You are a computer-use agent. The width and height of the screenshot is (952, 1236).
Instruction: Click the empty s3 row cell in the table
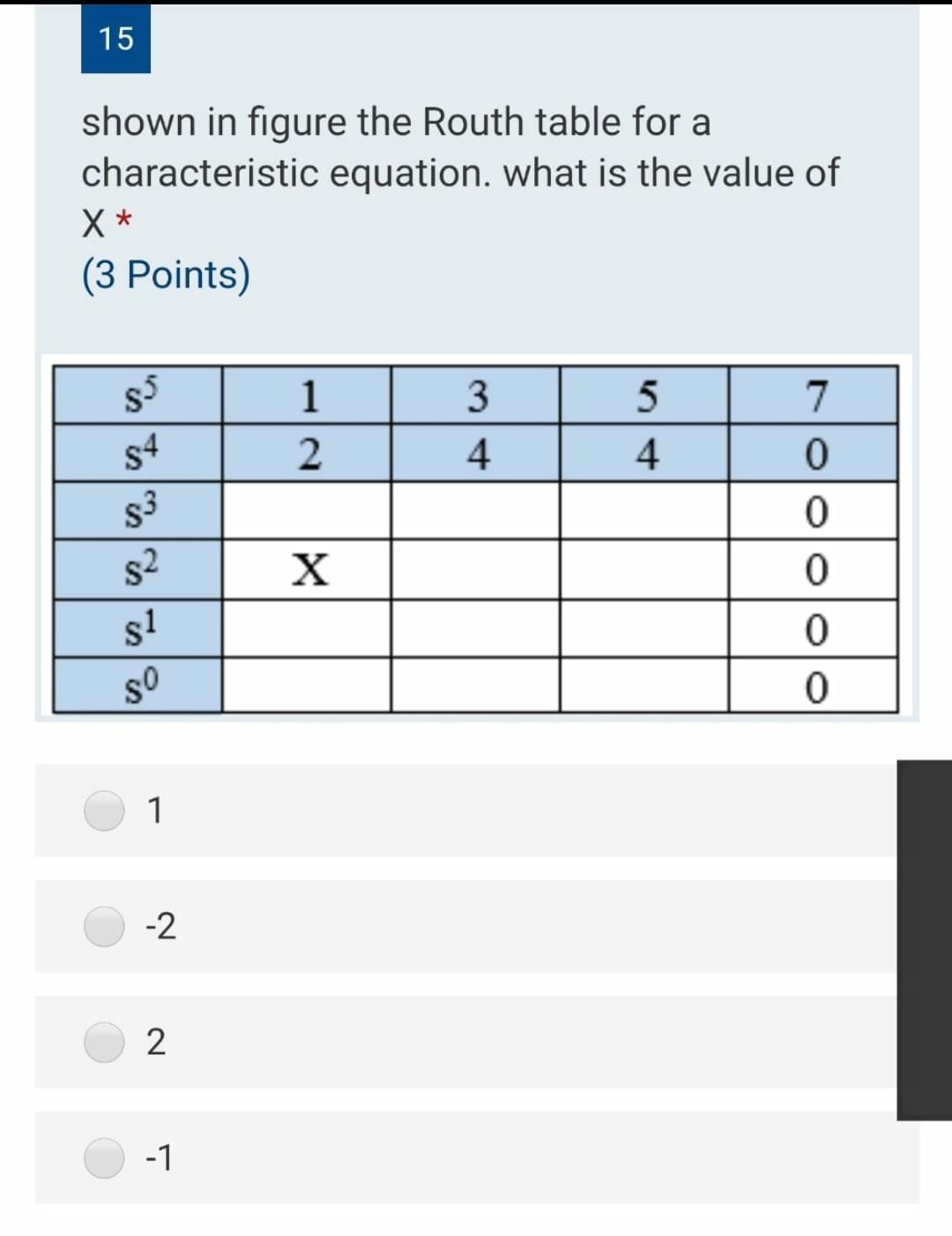[x=310, y=510]
